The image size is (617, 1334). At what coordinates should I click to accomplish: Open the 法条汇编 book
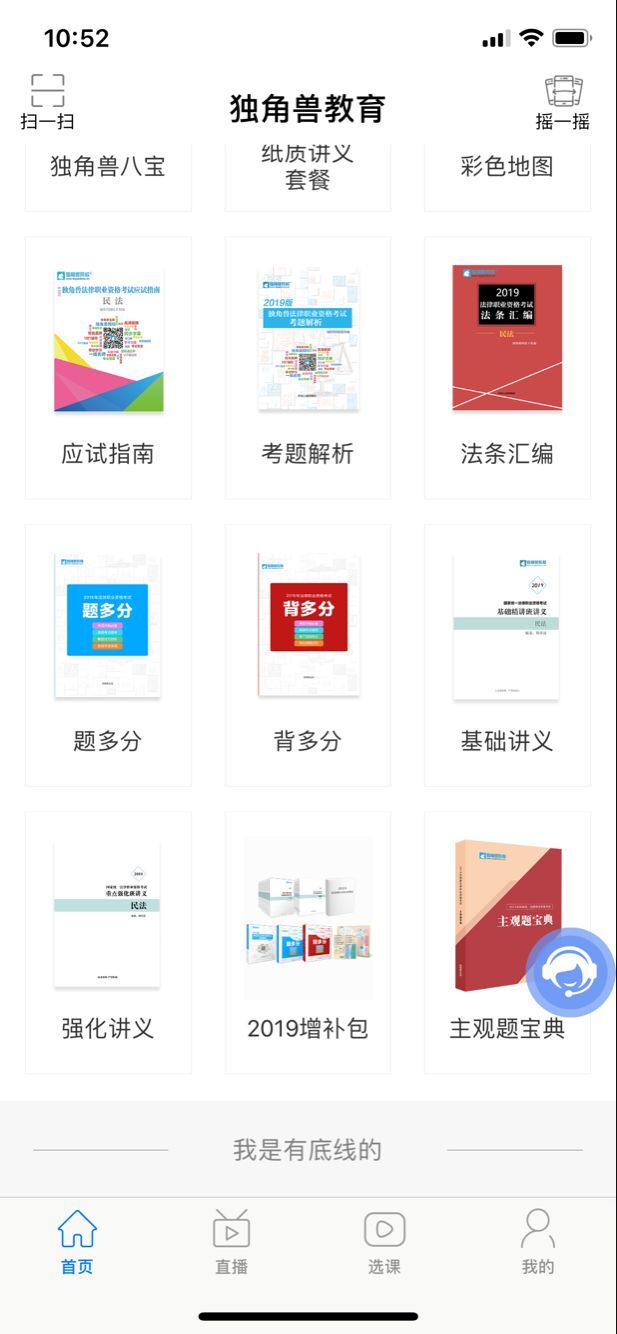[x=507, y=368]
